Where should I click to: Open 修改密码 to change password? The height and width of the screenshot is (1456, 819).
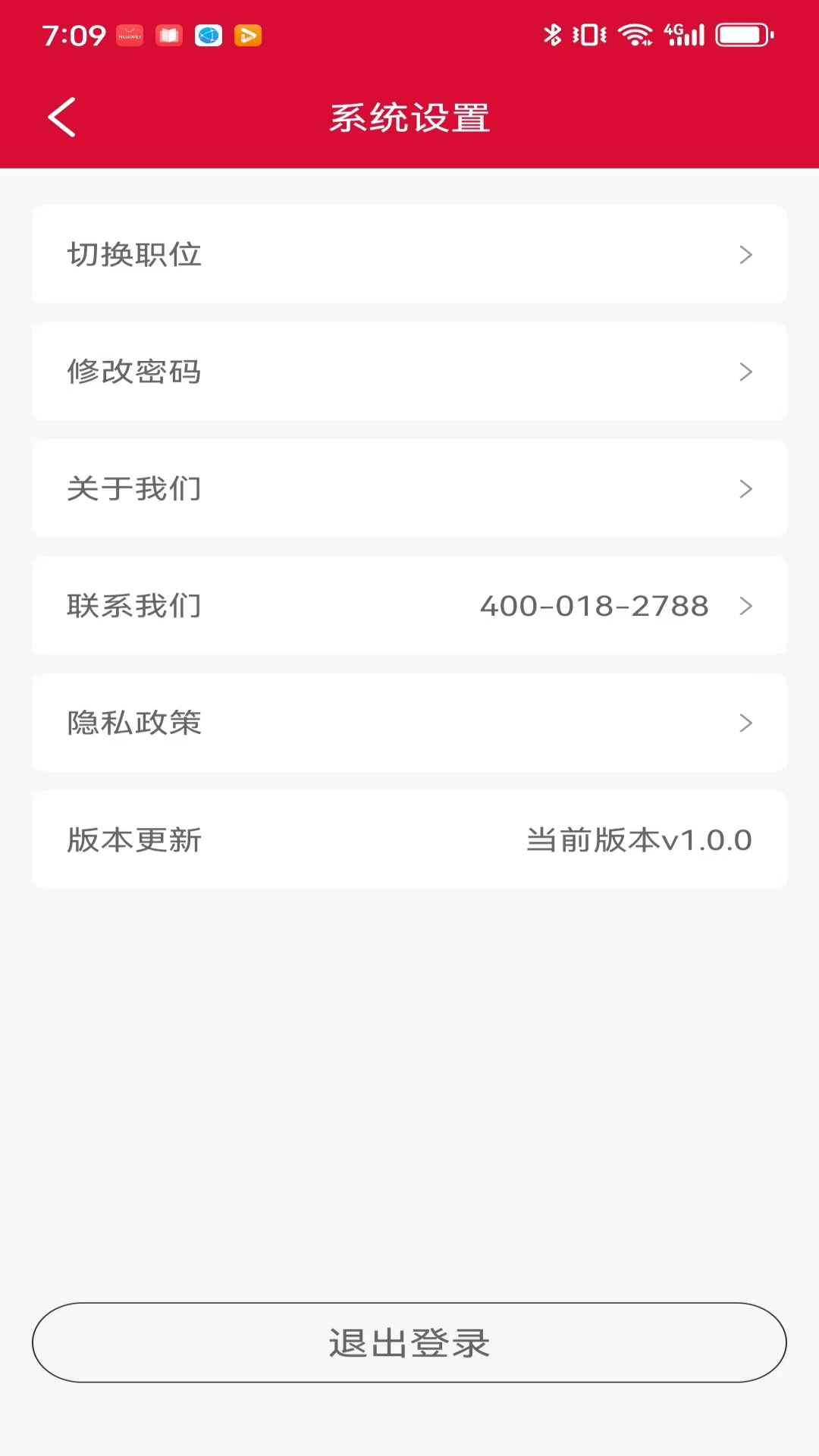(409, 372)
